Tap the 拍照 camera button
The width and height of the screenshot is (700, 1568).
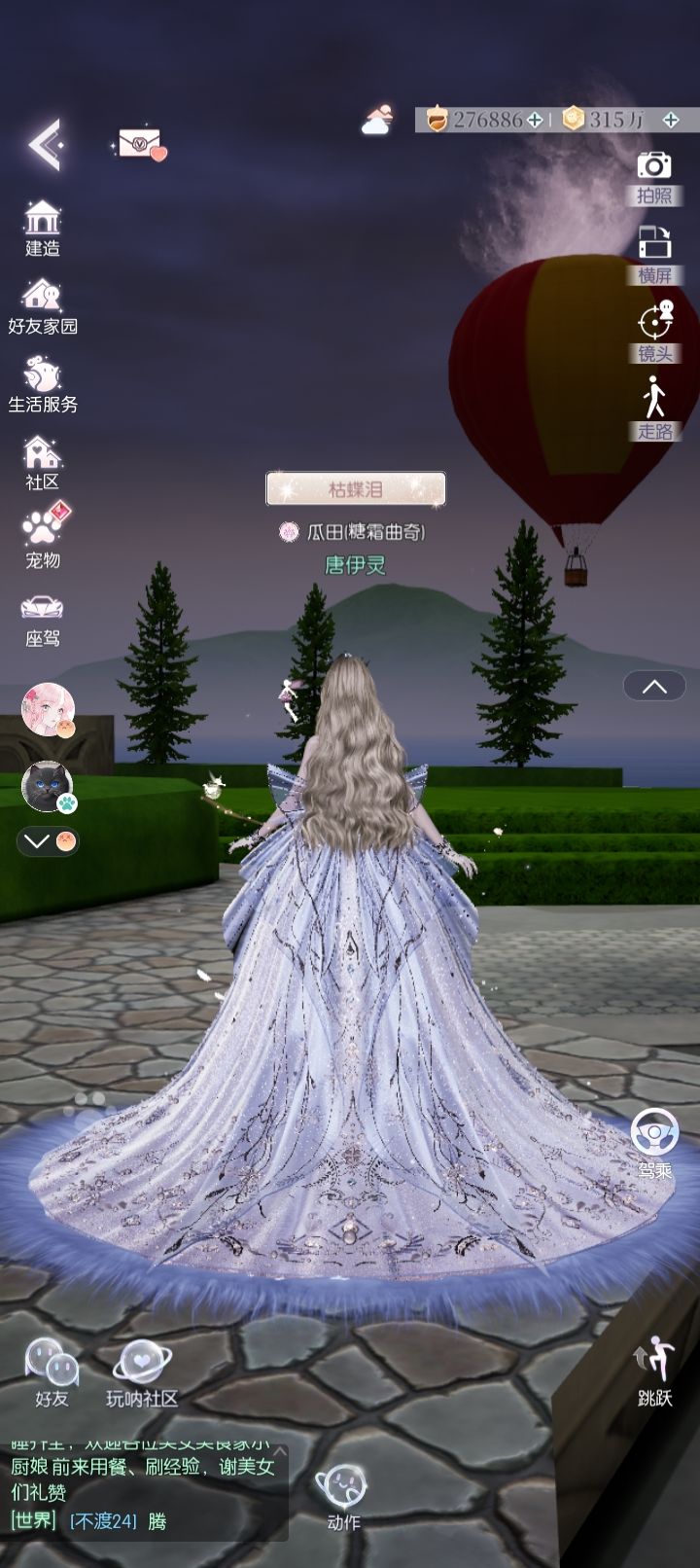(x=655, y=177)
